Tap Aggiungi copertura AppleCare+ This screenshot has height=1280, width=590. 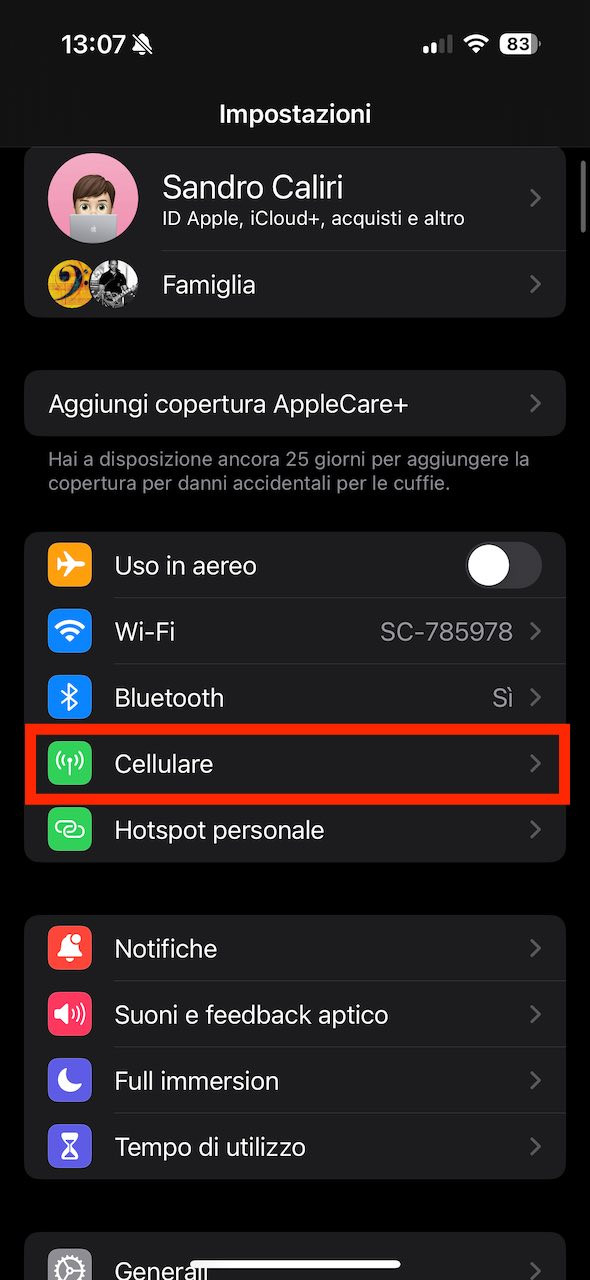295,404
